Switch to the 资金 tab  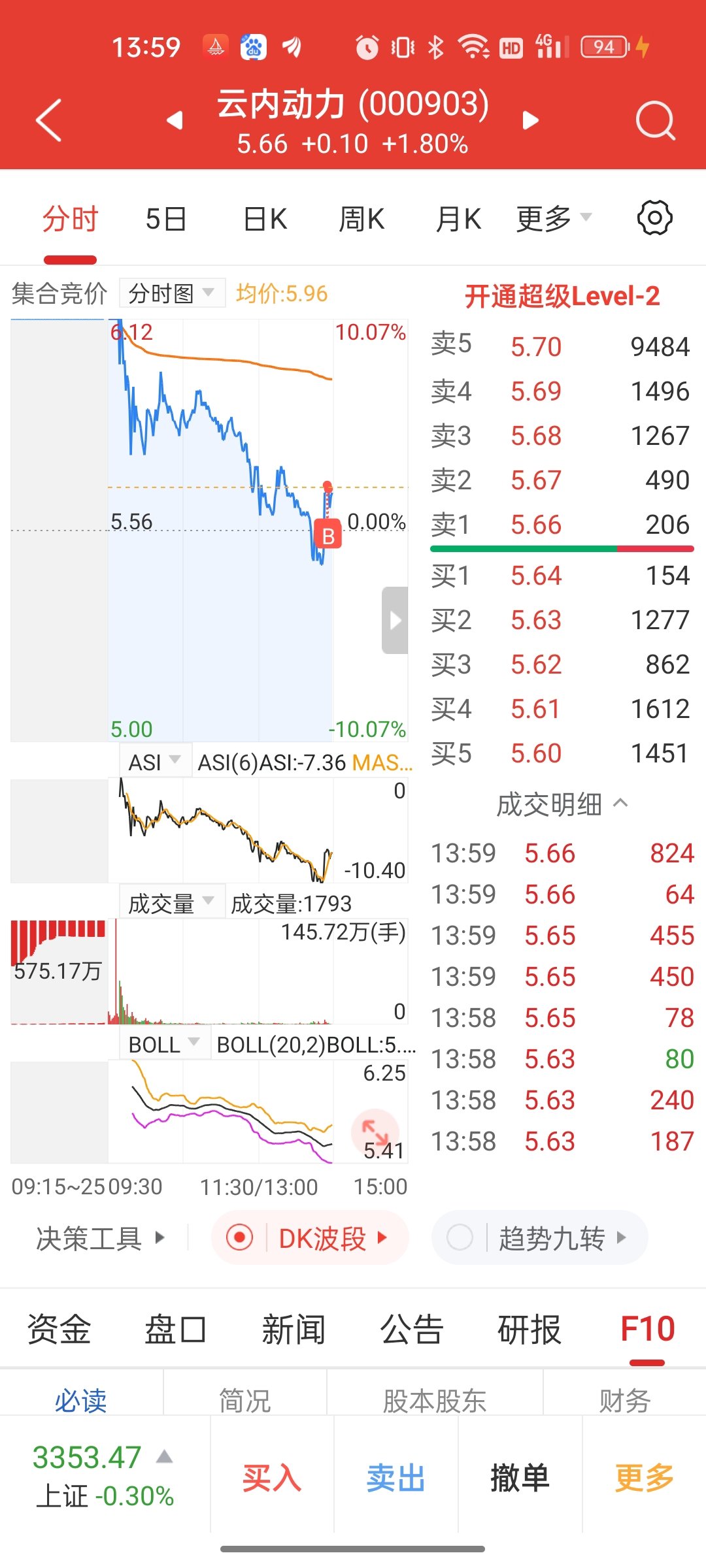59,1329
